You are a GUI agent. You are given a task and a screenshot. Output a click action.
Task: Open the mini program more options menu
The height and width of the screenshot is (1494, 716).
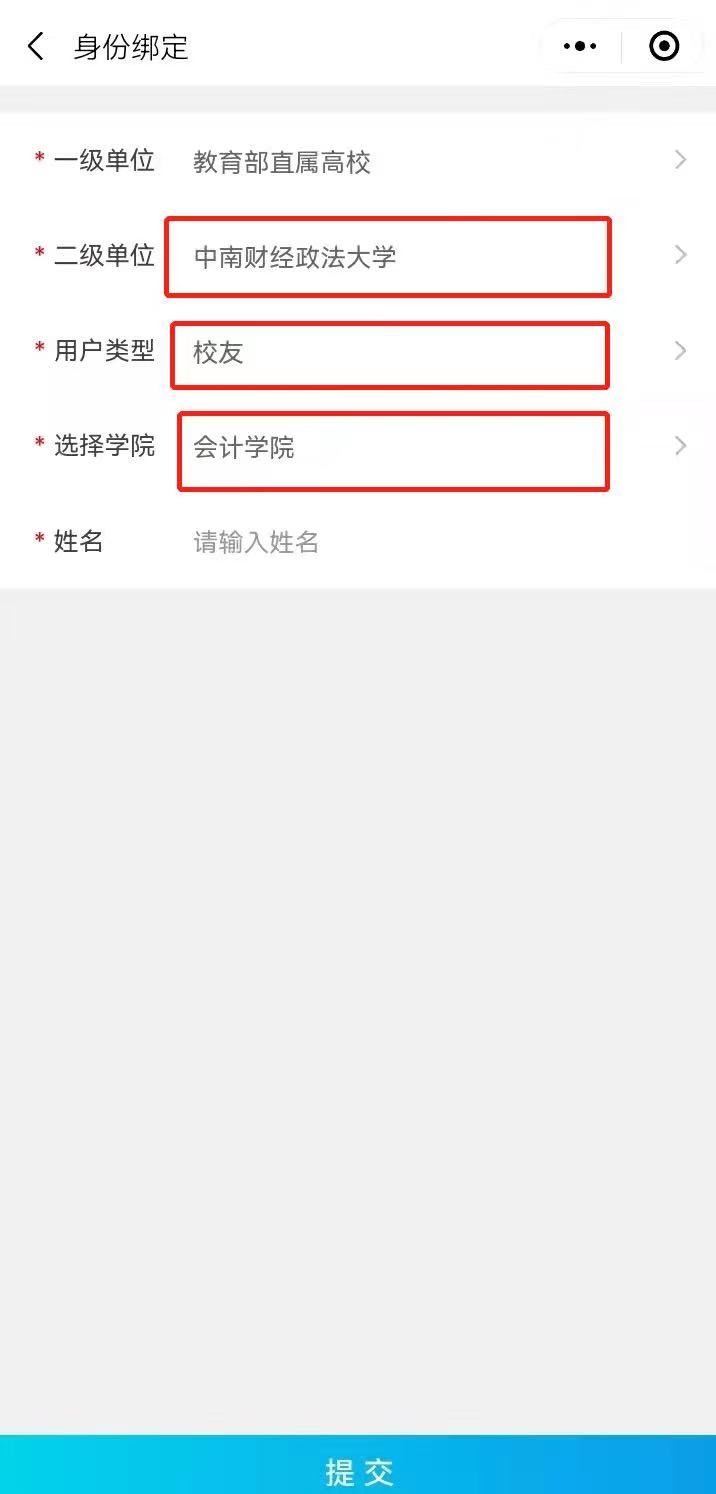click(580, 46)
